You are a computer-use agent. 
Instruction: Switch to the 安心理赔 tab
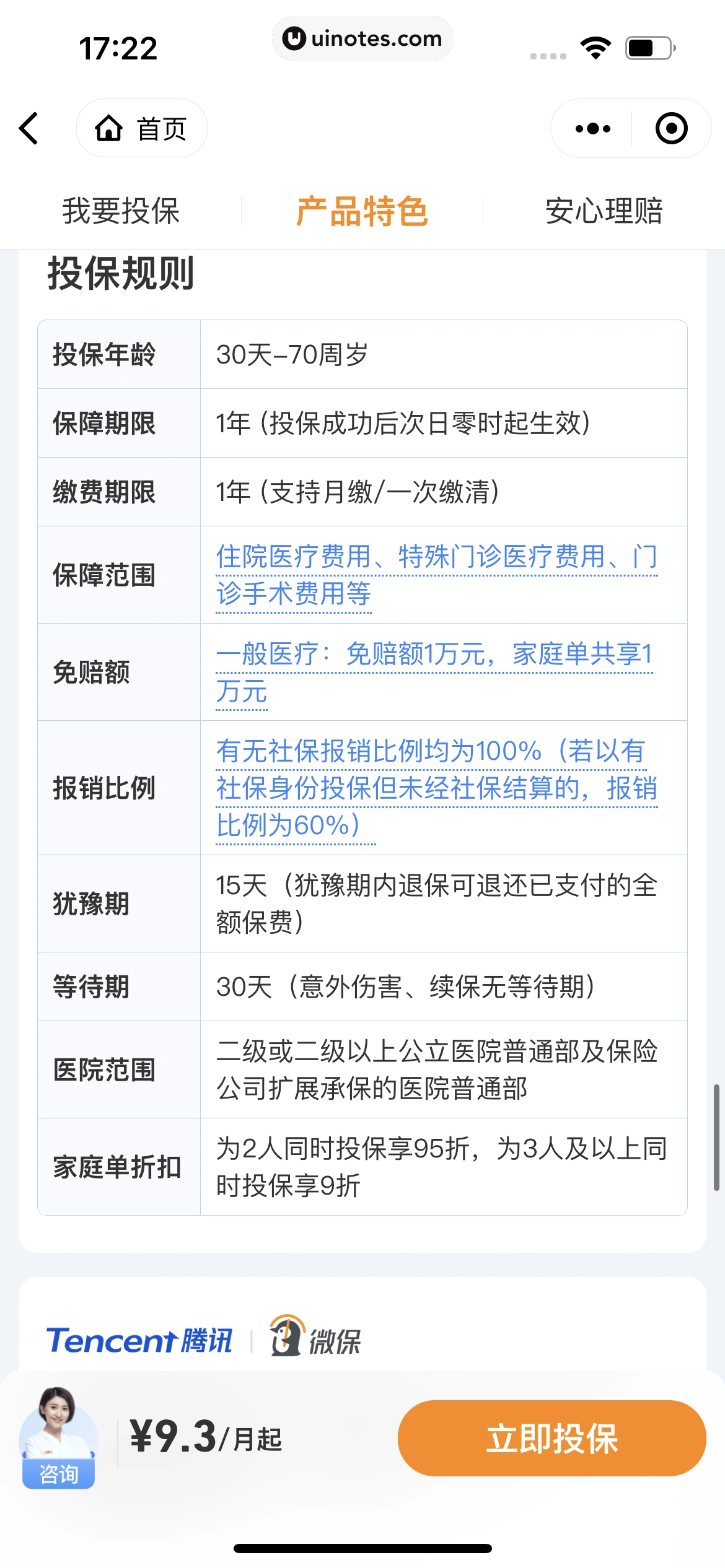point(604,211)
